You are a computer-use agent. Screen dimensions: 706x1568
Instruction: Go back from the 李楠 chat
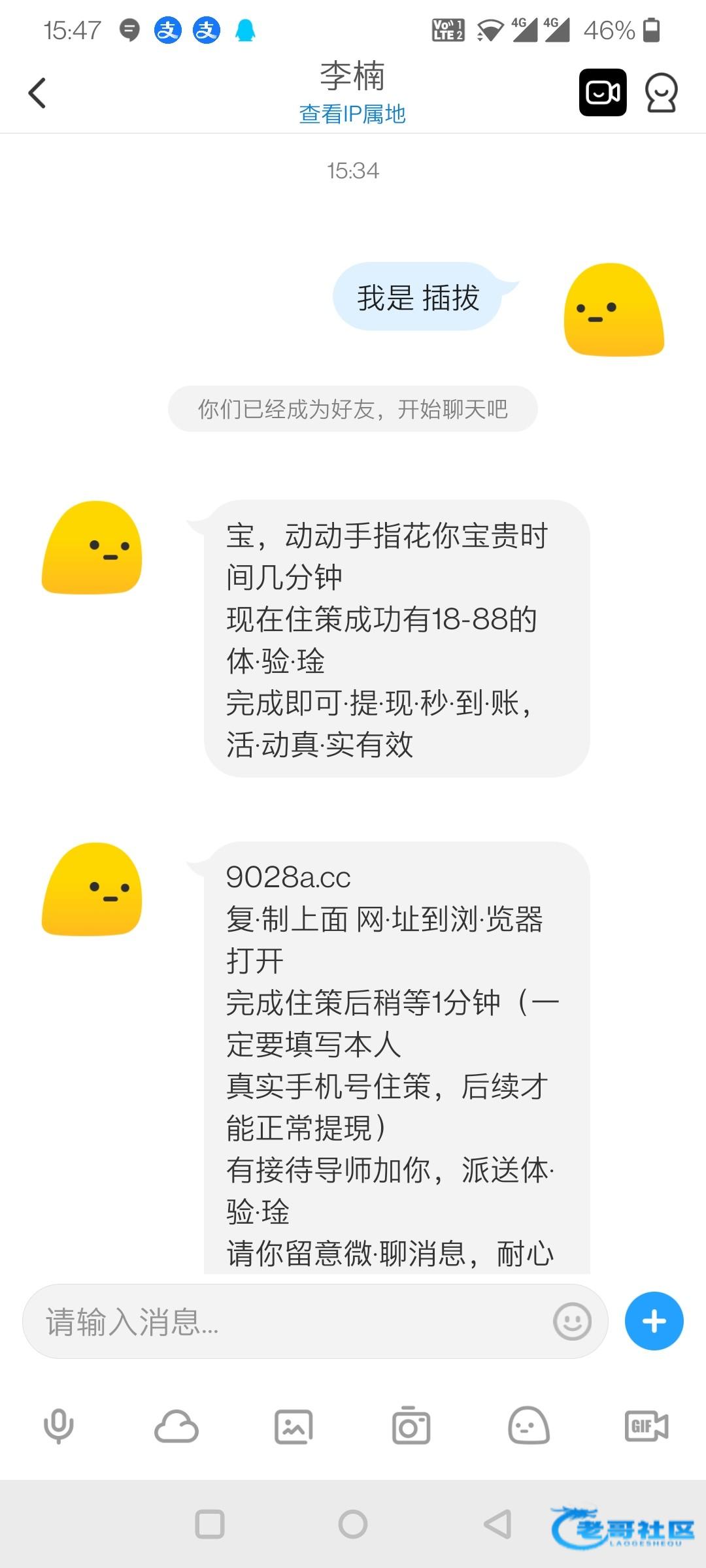coord(38,93)
